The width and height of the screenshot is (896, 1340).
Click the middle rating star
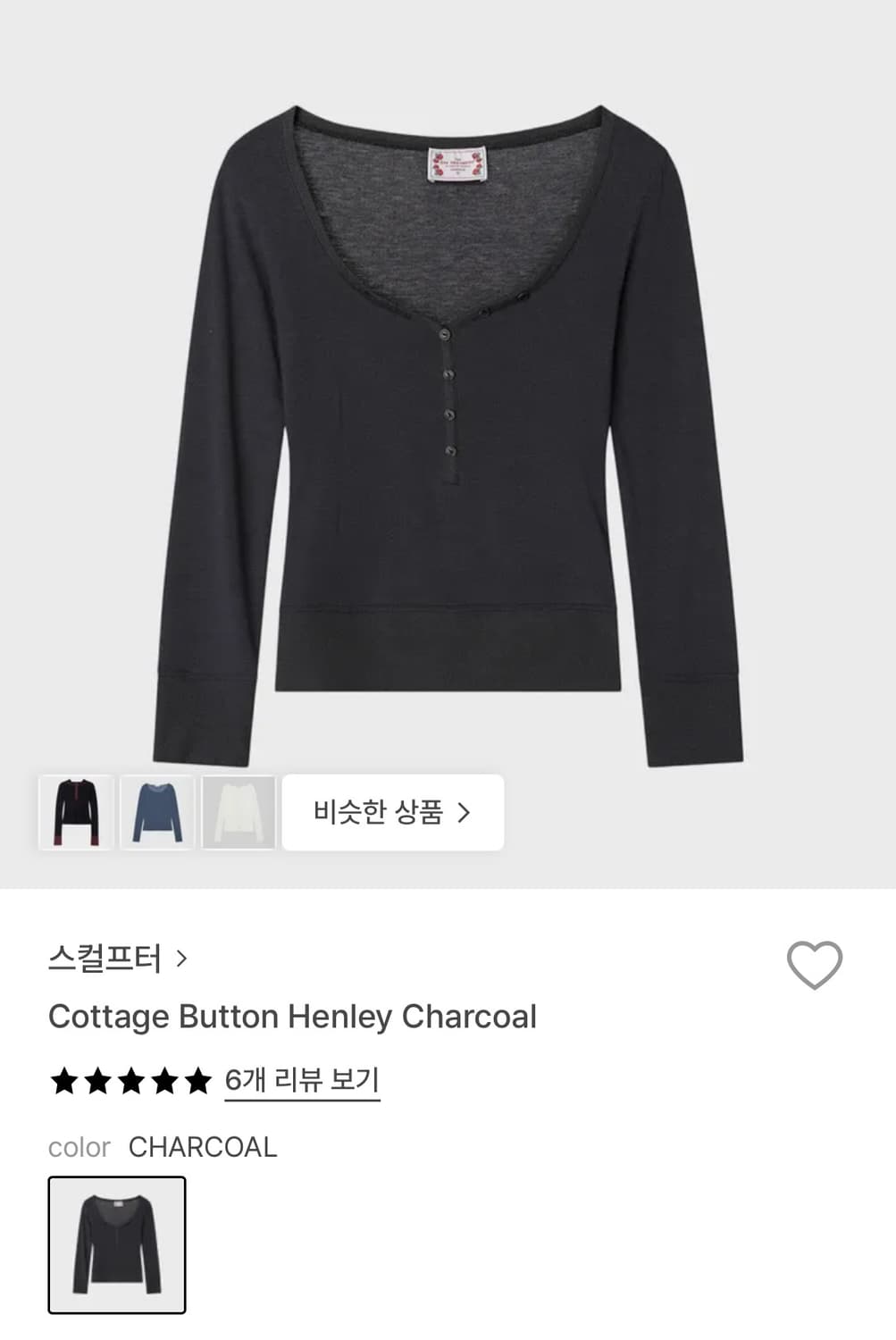[x=132, y=1079]
